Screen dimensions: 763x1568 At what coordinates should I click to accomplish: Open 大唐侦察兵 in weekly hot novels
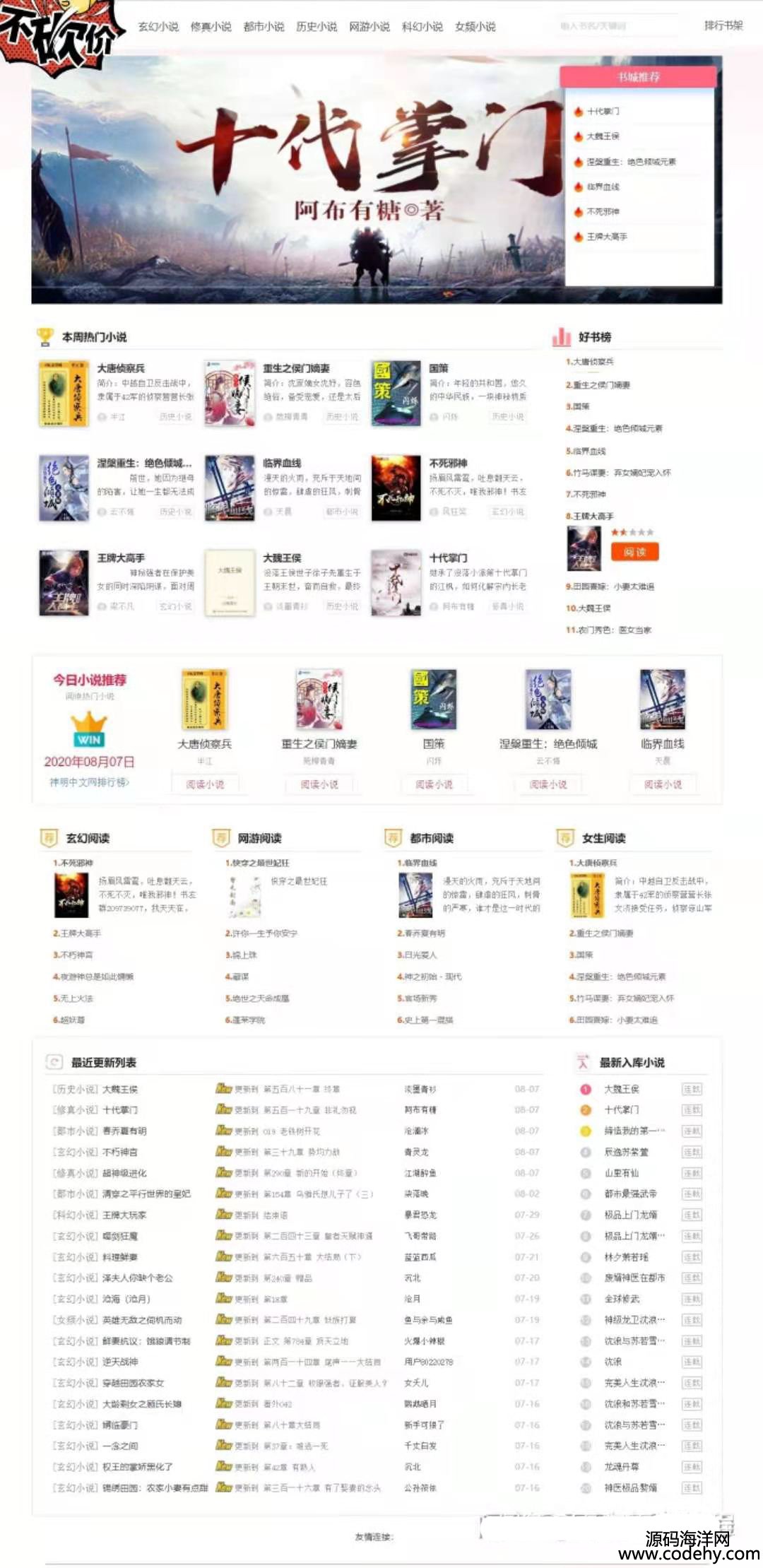121,368
